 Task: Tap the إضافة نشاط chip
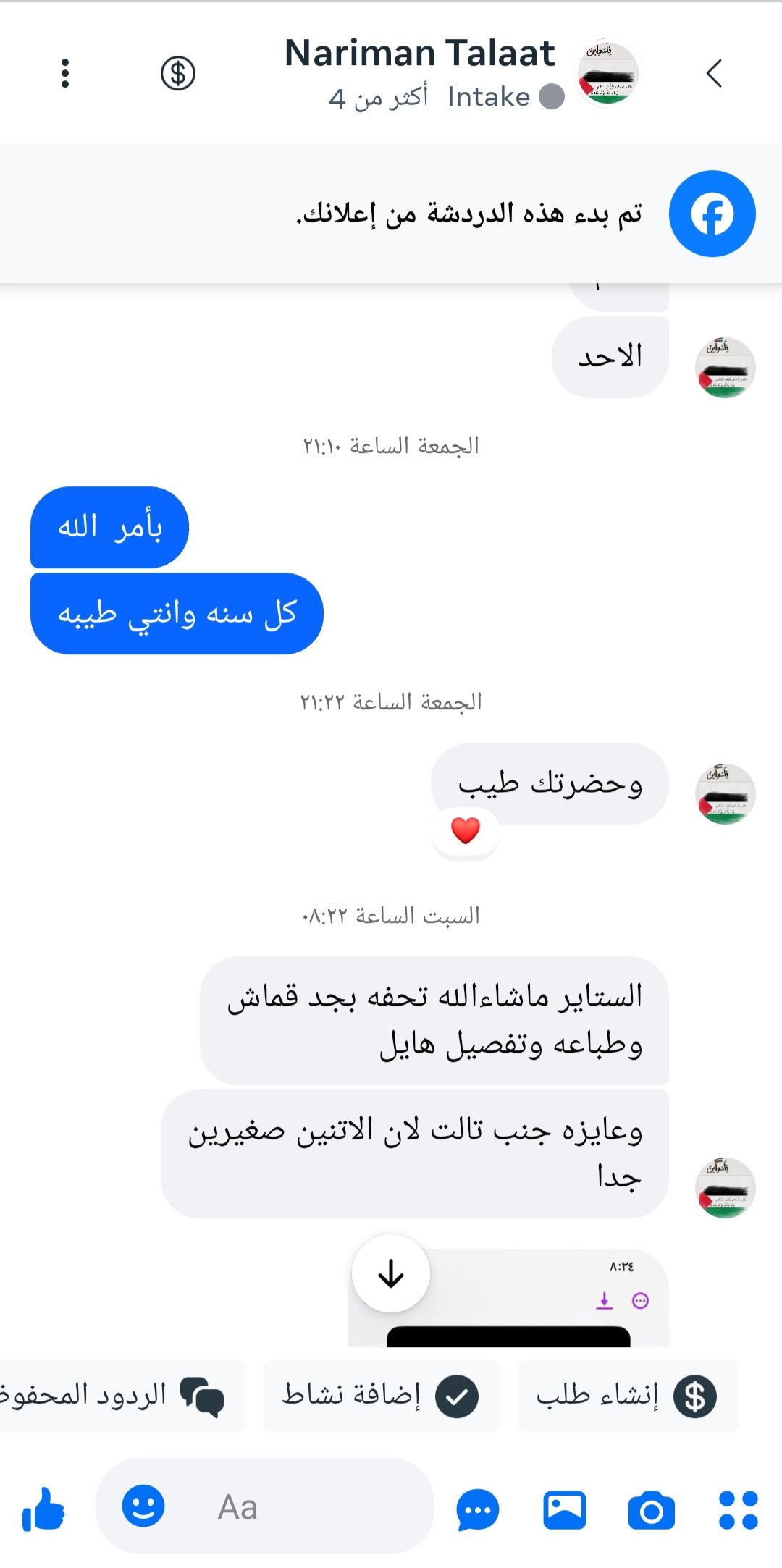coord(381,1396)
